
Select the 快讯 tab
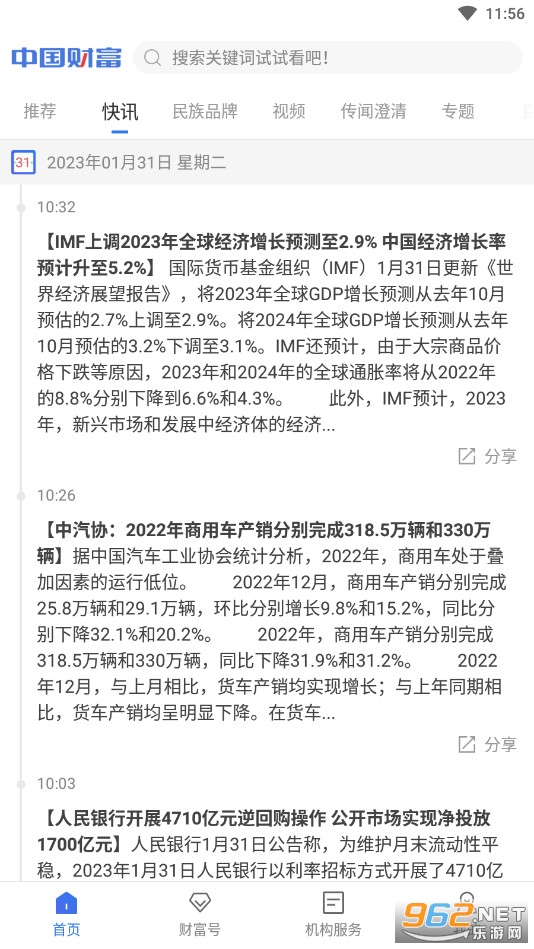point(120,111)
